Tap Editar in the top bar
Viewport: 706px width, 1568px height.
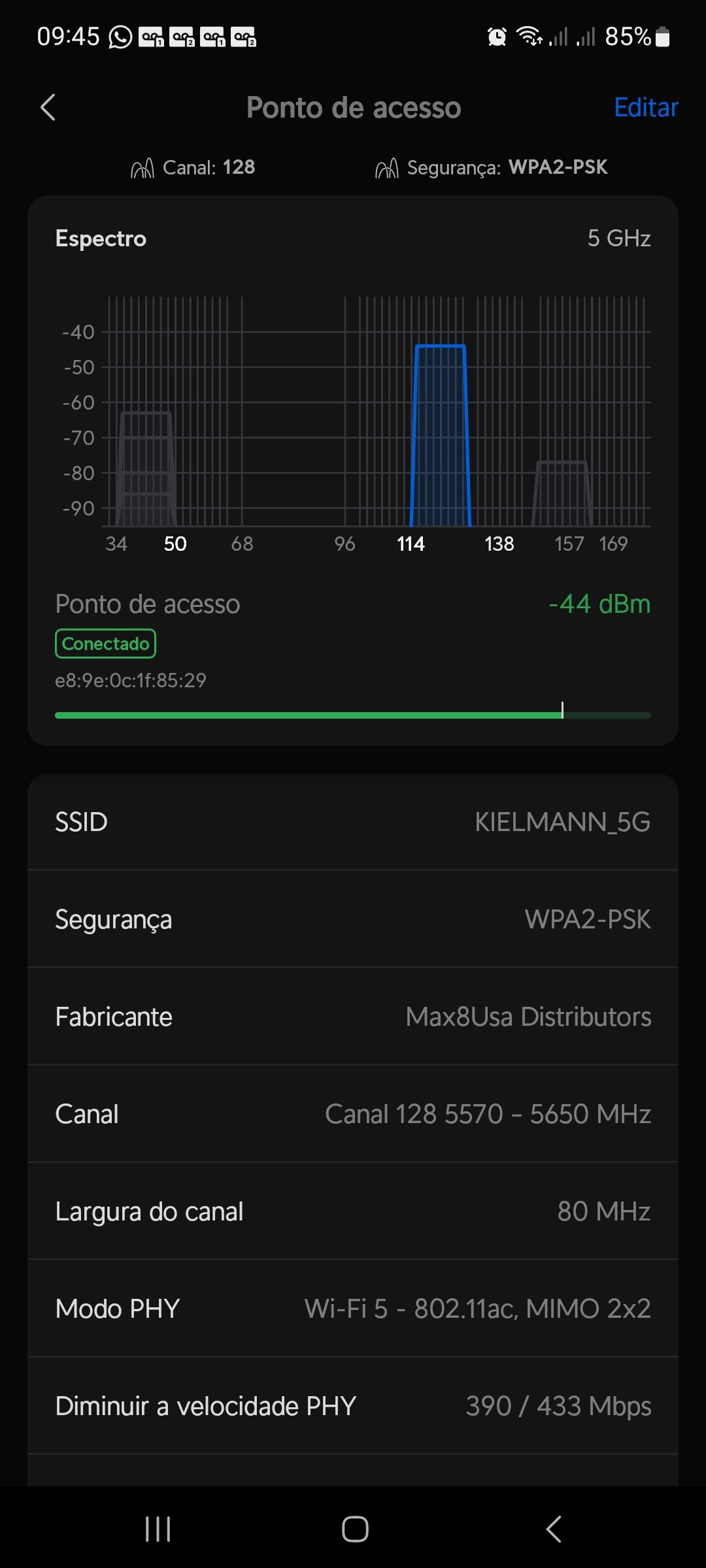(645, 108)
